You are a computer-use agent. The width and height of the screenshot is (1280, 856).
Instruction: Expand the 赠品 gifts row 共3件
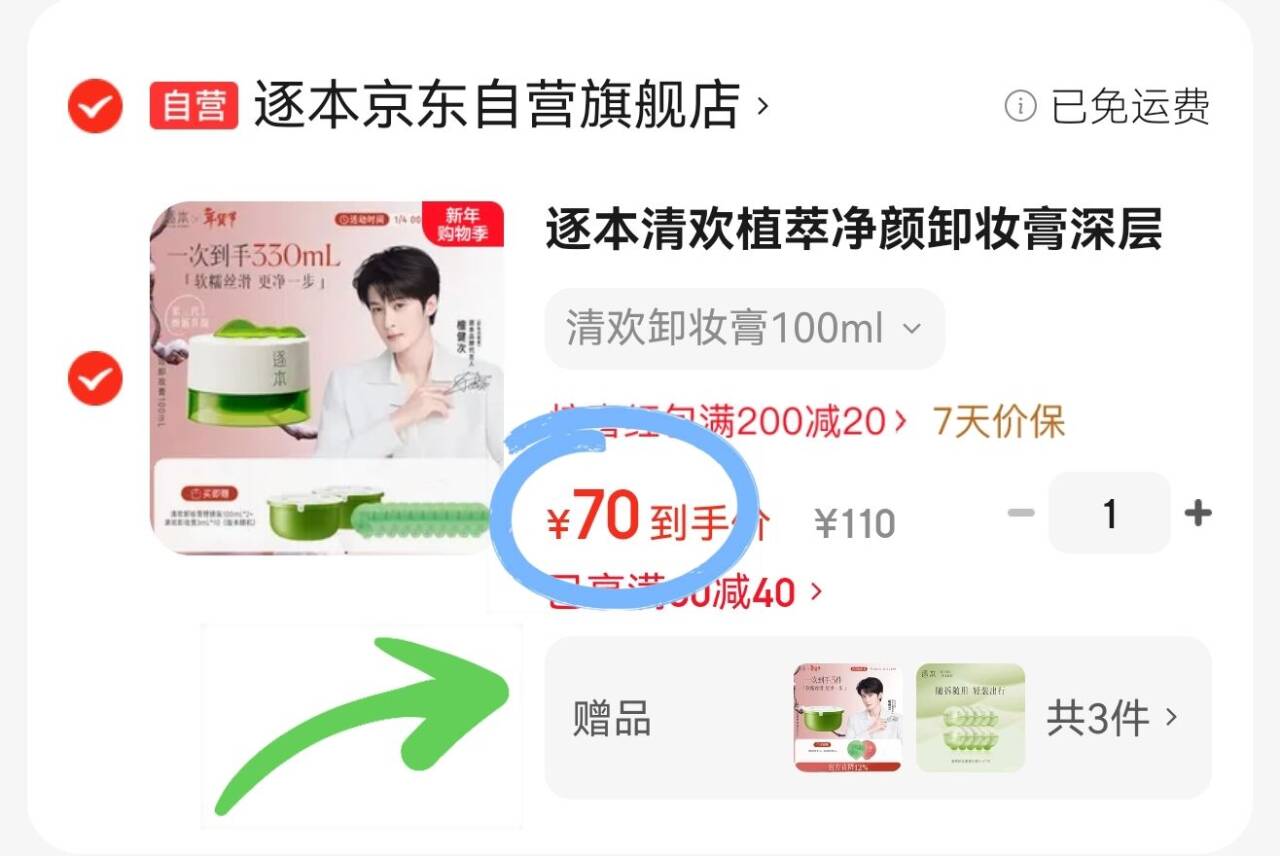point(1112,718)
